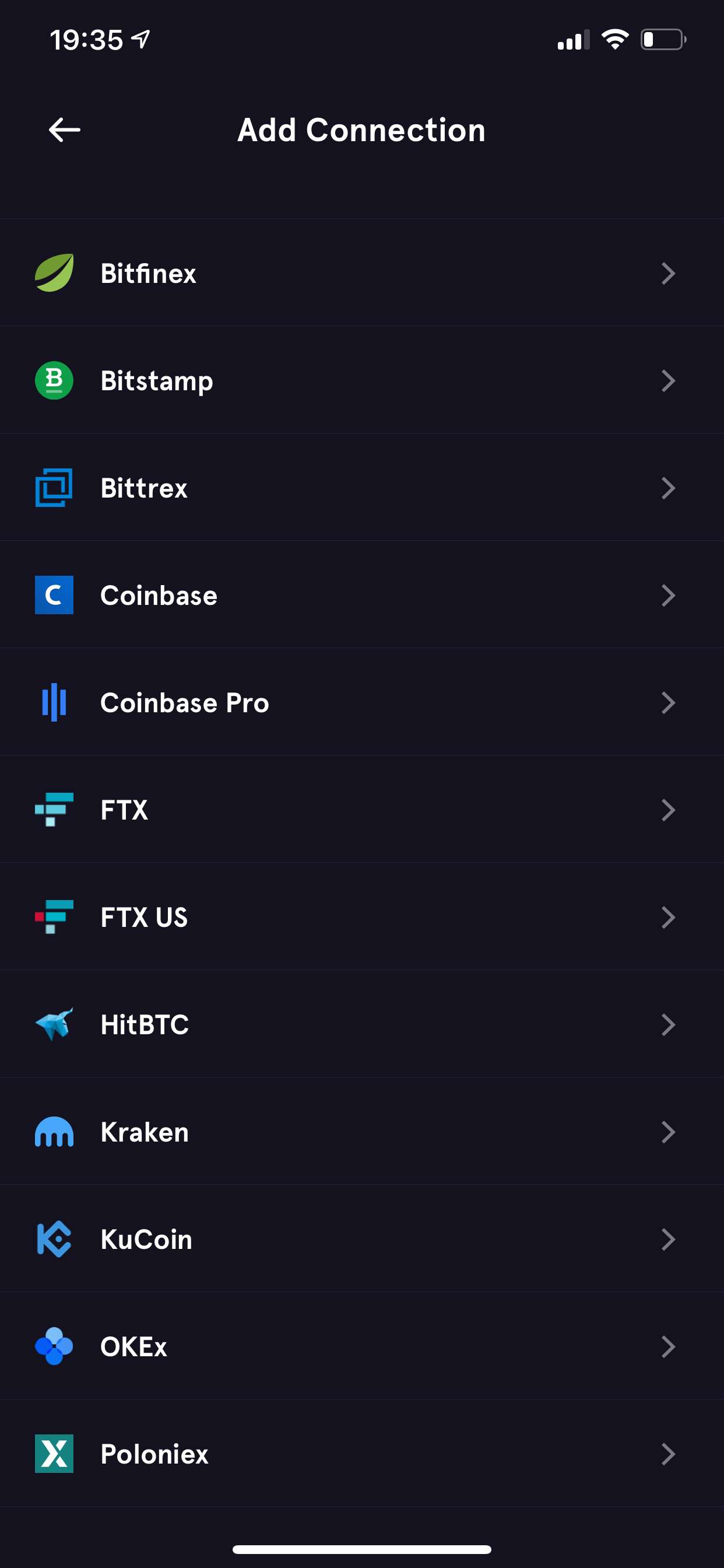Select Coinbase Pro from the list
This screenshot has width=724, height=1568.
362,702
